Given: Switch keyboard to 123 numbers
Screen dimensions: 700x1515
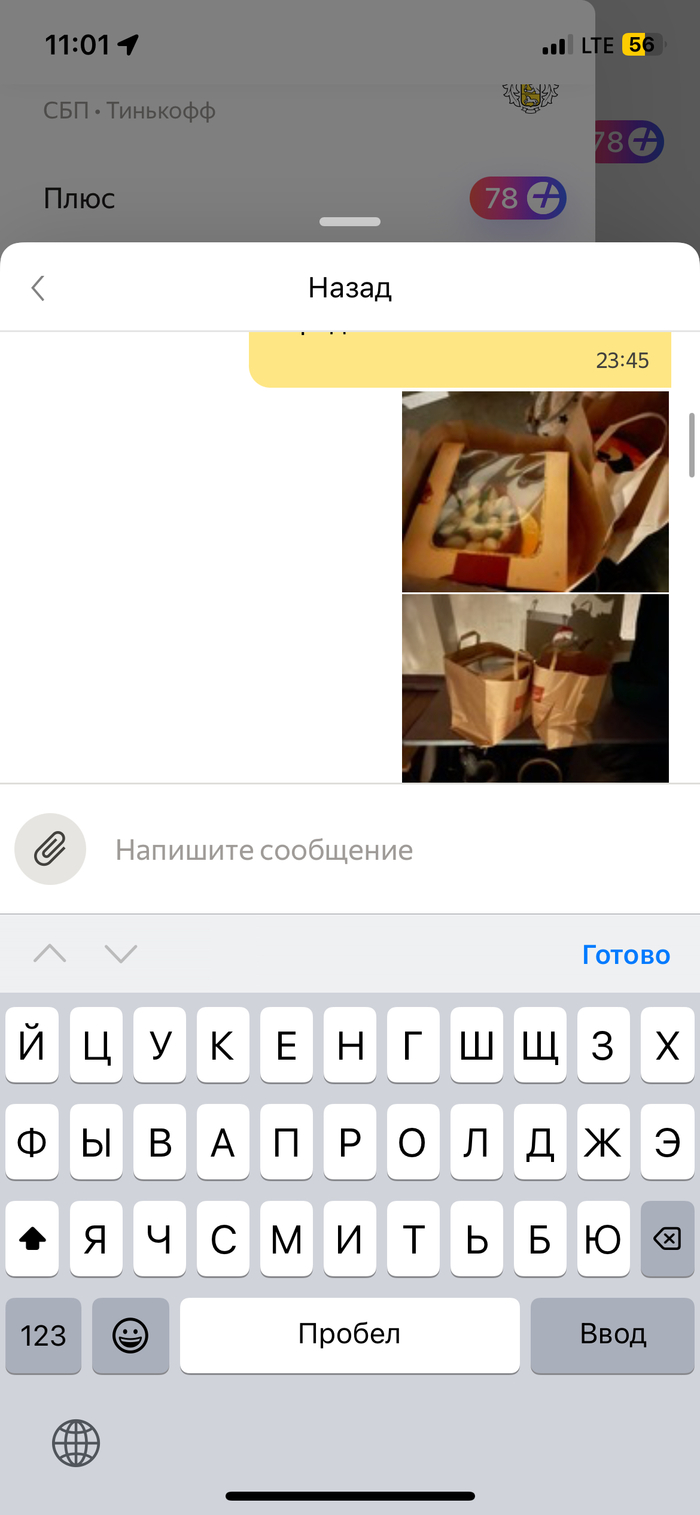Looking at the screenshot, I should (x=43, y=1335).
